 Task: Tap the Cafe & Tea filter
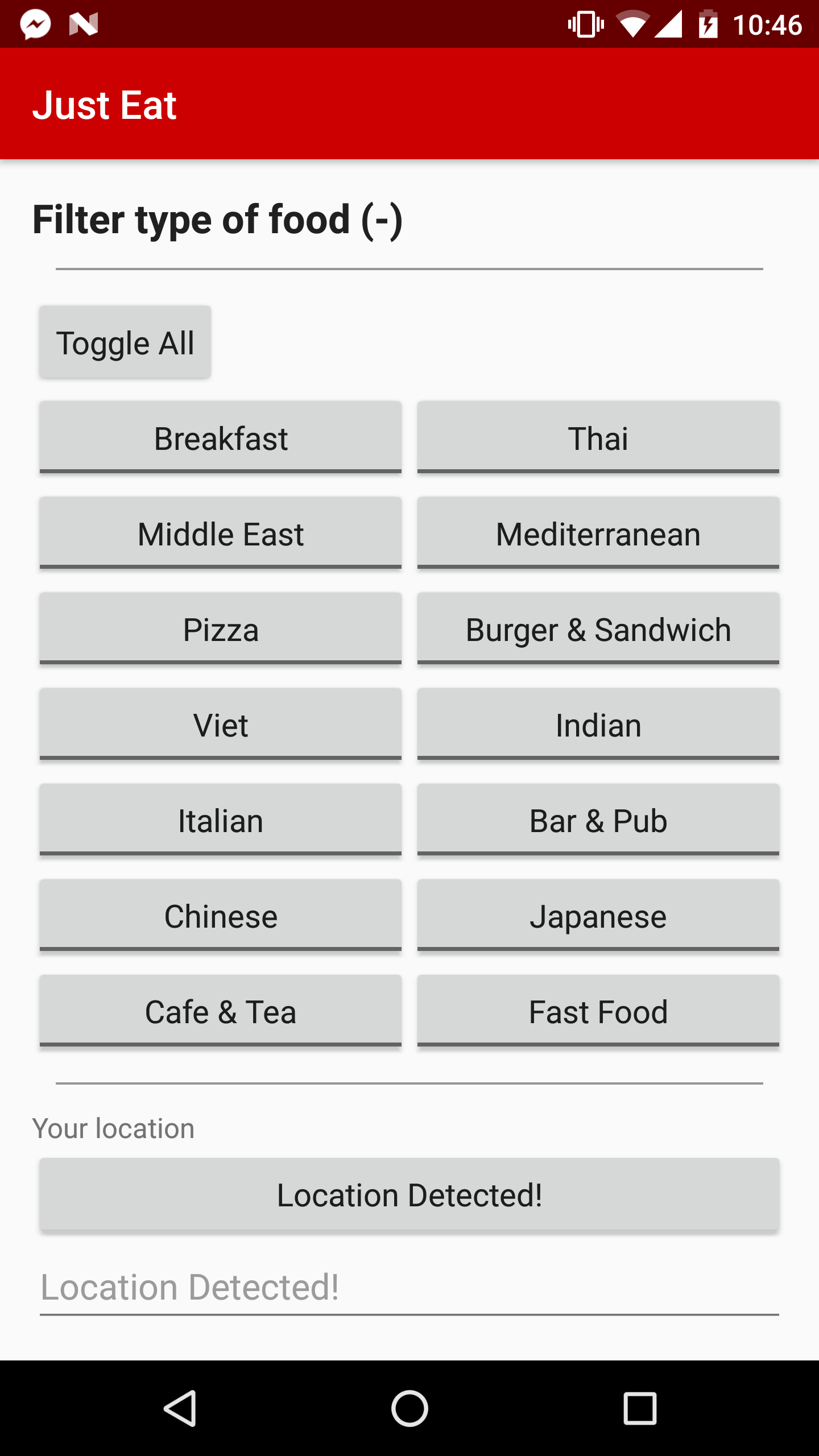(x=221, y=1011)
